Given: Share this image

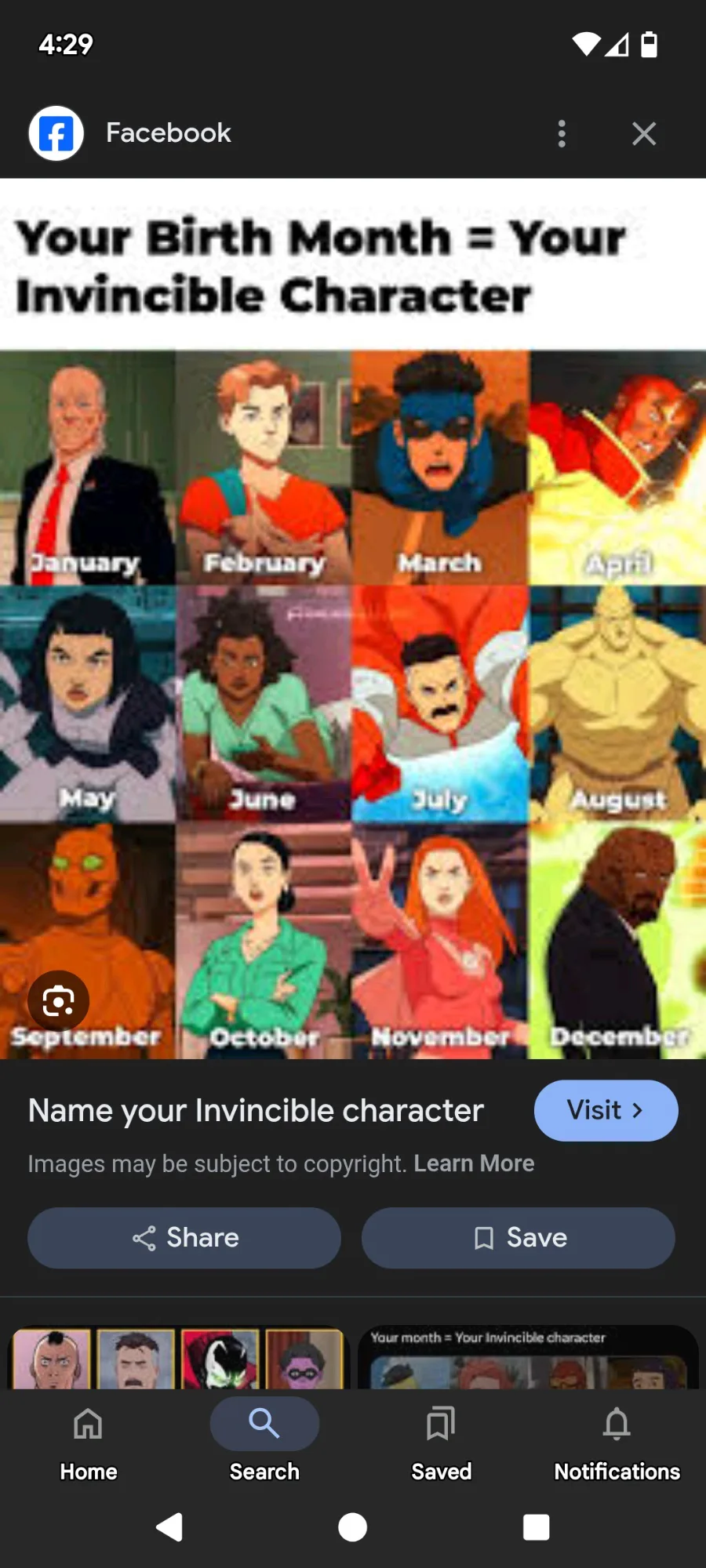Looking at the screenshot, I should [x=184, y=1238].
